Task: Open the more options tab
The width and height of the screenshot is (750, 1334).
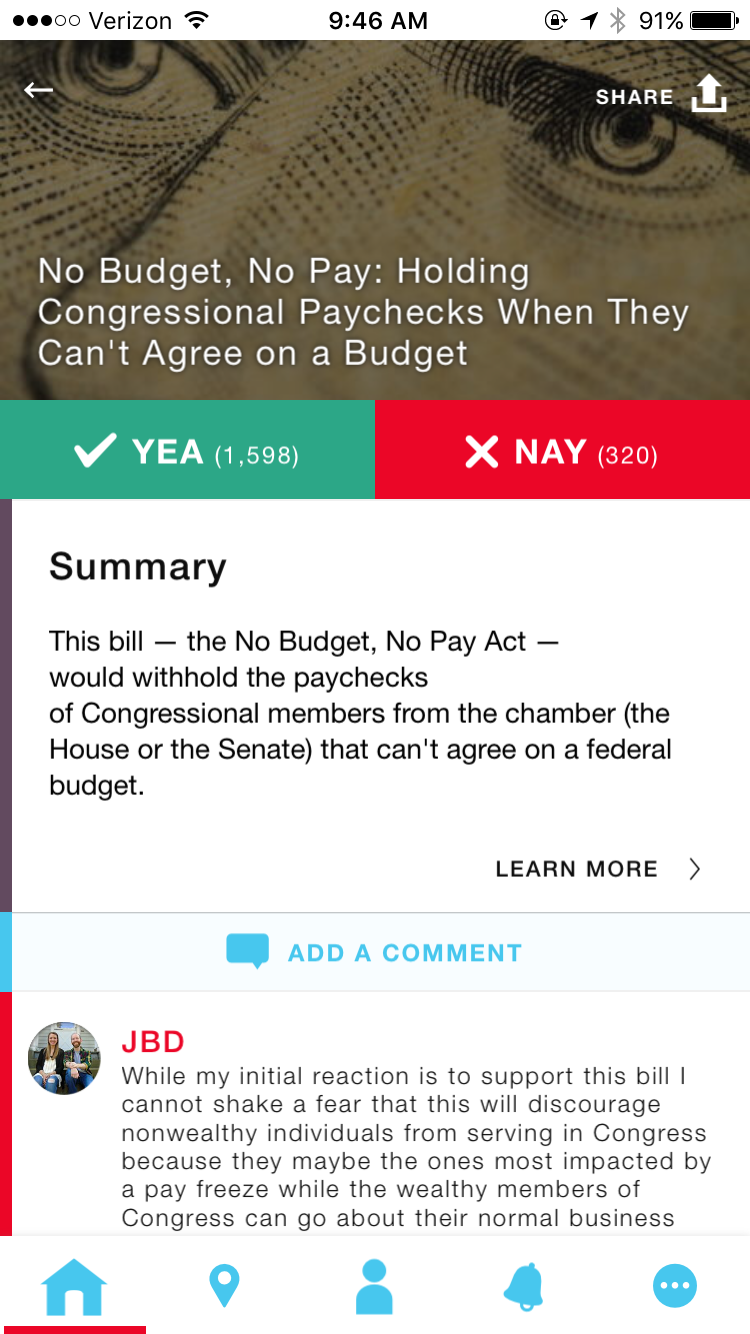Action: (x=674, y=1286)
